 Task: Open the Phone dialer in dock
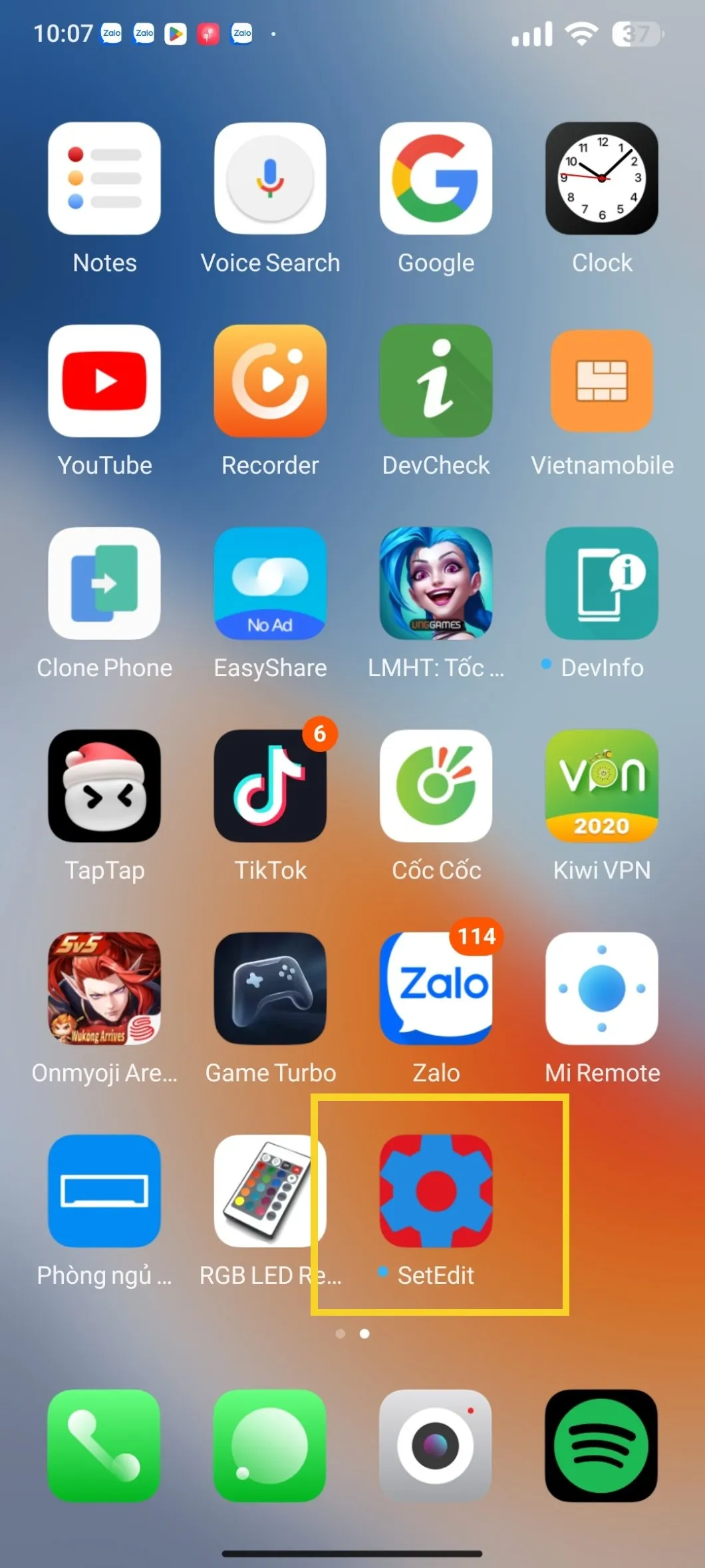(104, 1446)
